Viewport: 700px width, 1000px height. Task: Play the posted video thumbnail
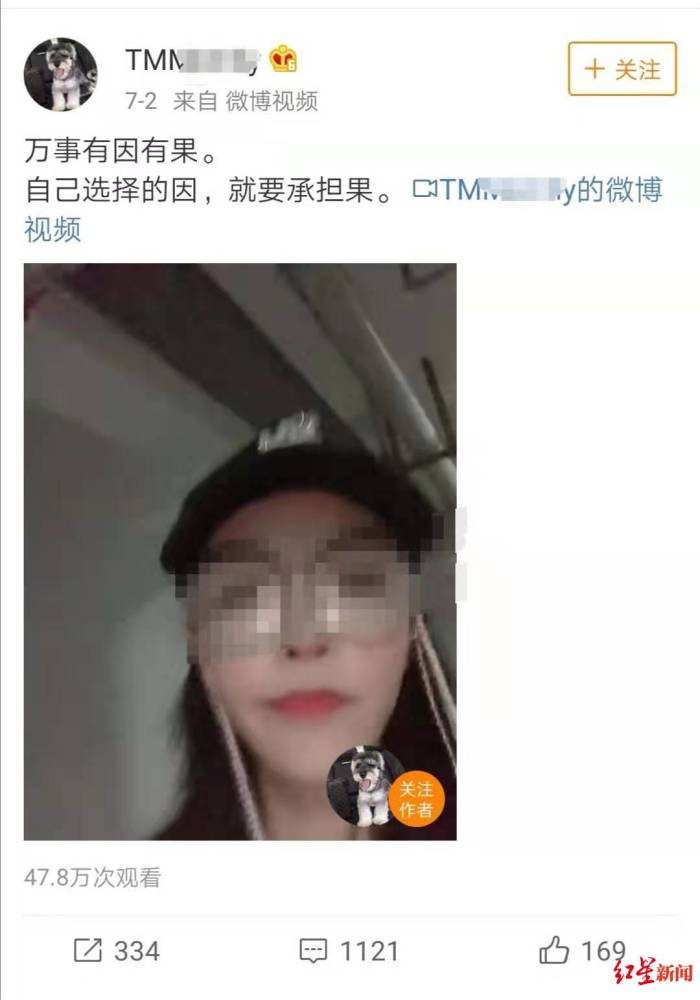240,552
